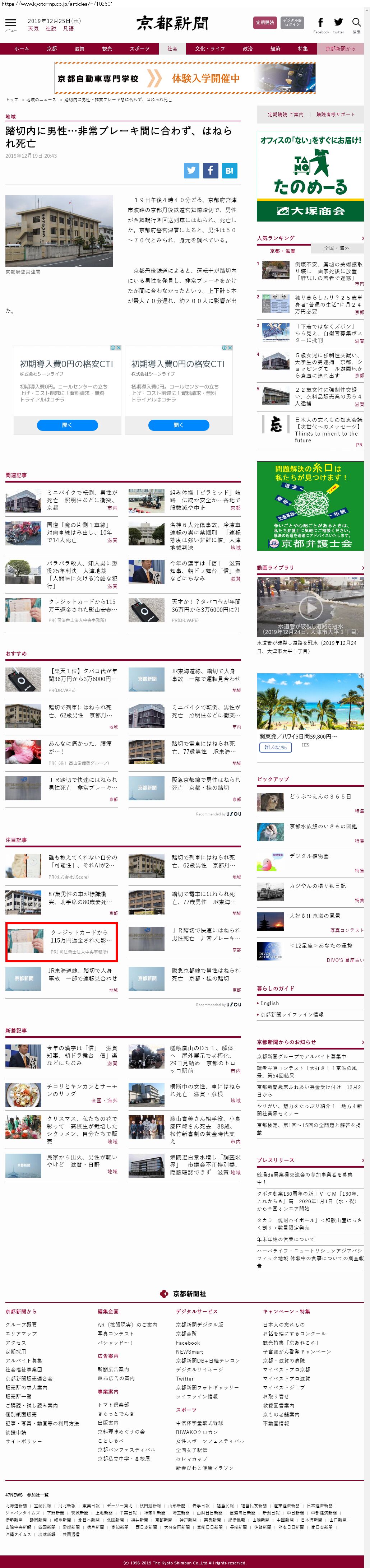370x1568 pixels.
Task: Open サイトポリシー footer link
Action: (24, 1441)
